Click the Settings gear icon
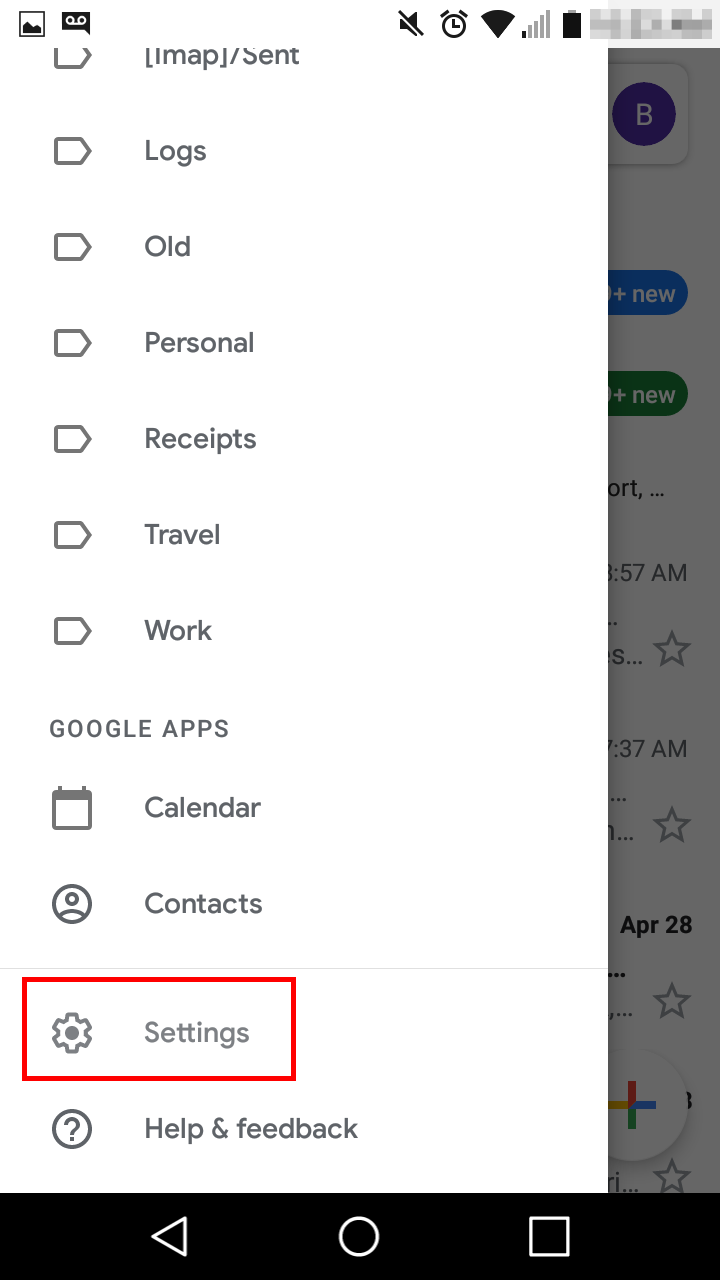The width and height of the screenshot is (720, 1280). [71, 1031]
